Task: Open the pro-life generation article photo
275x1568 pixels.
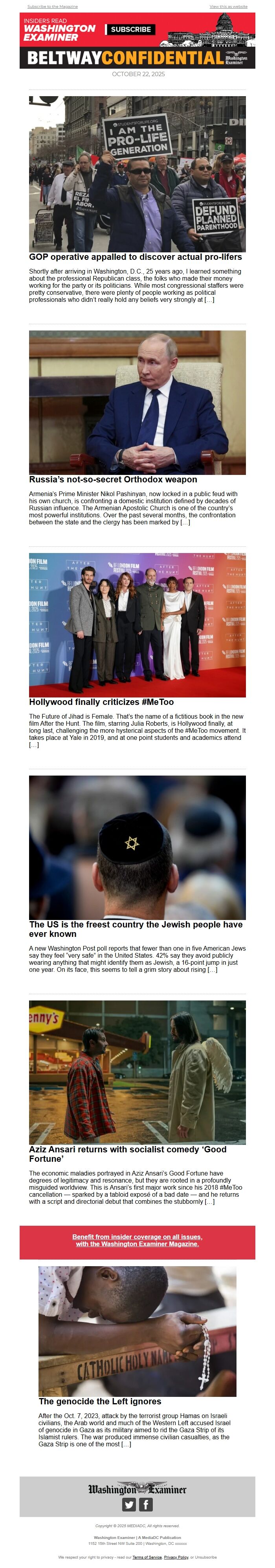Action: pos(137,173)
